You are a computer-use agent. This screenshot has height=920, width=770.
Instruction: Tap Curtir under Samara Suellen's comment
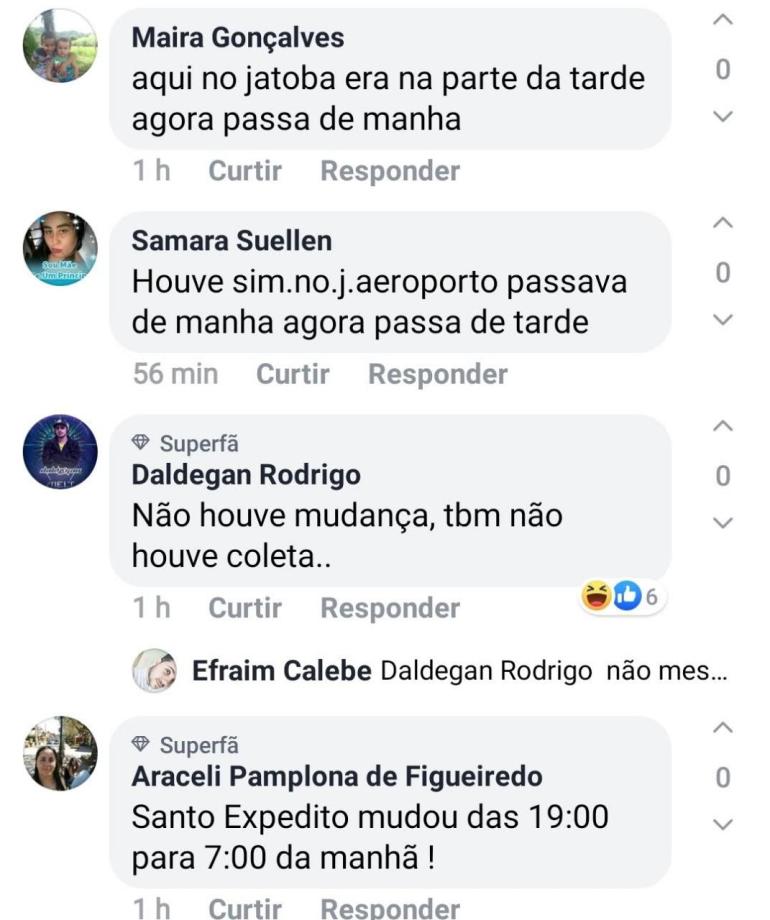pyautogui.click(x=292, y=374)
